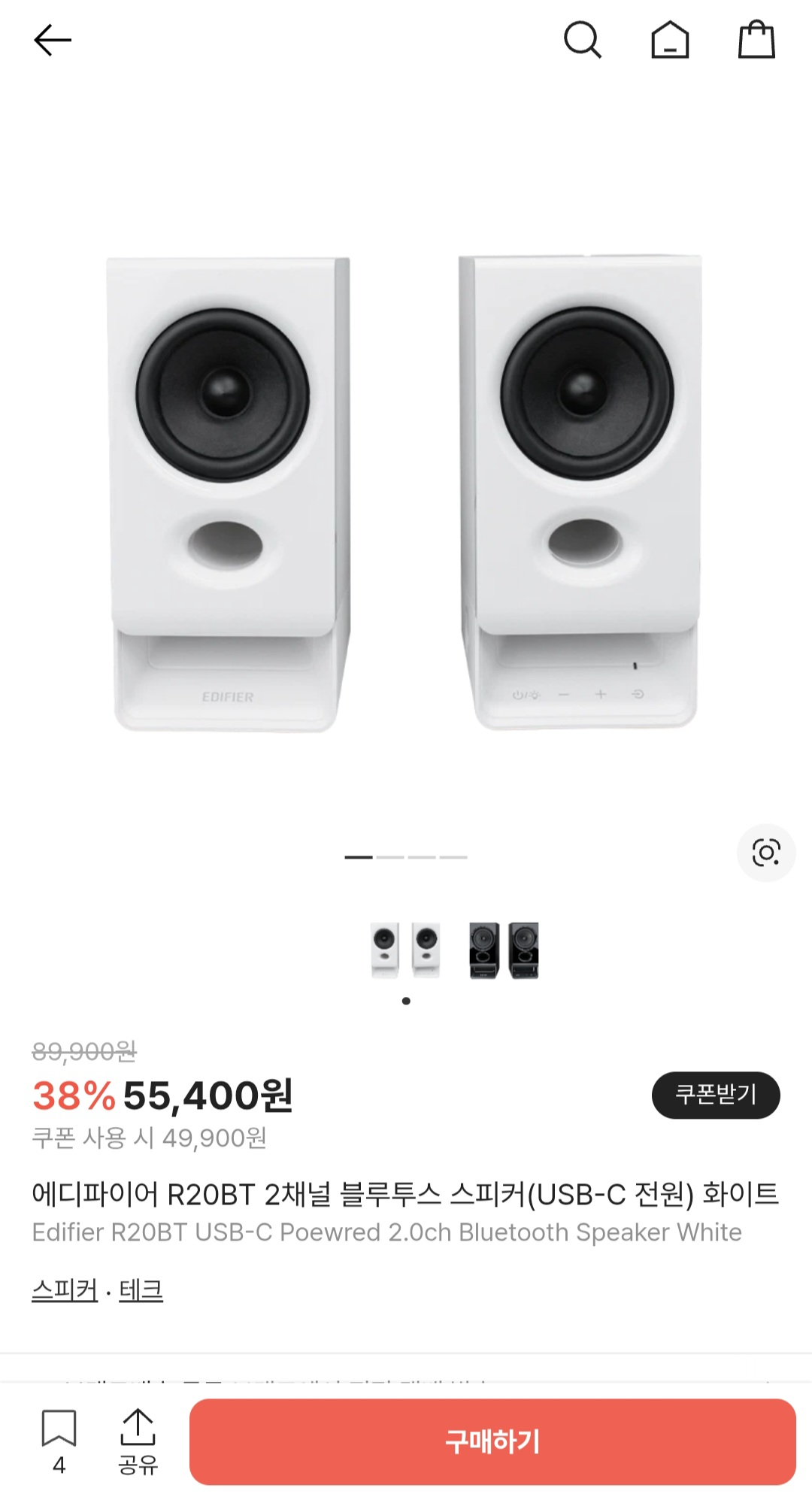View the main product image
812x1500 pixels.
click(x=406, y=492)
